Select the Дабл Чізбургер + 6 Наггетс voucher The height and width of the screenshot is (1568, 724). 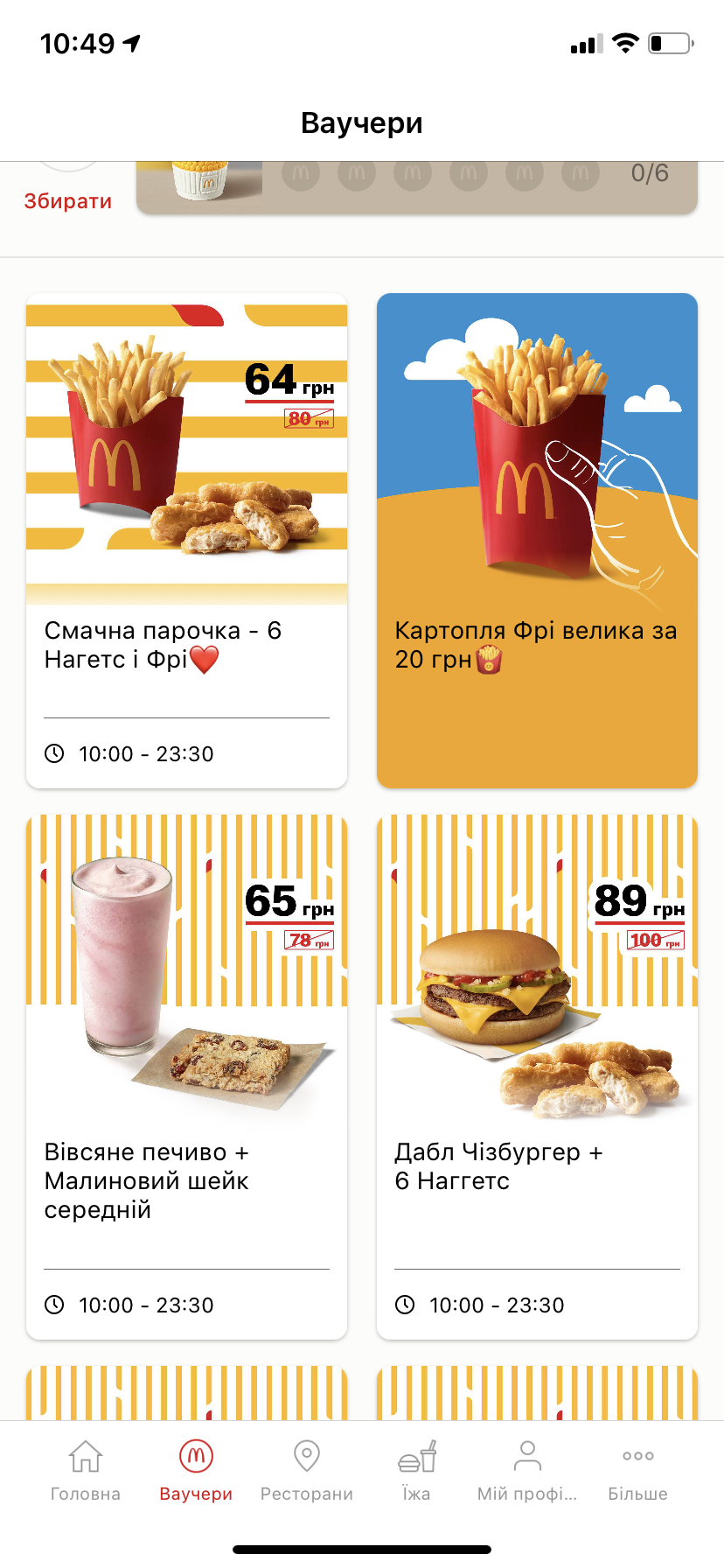[537, 1076]
